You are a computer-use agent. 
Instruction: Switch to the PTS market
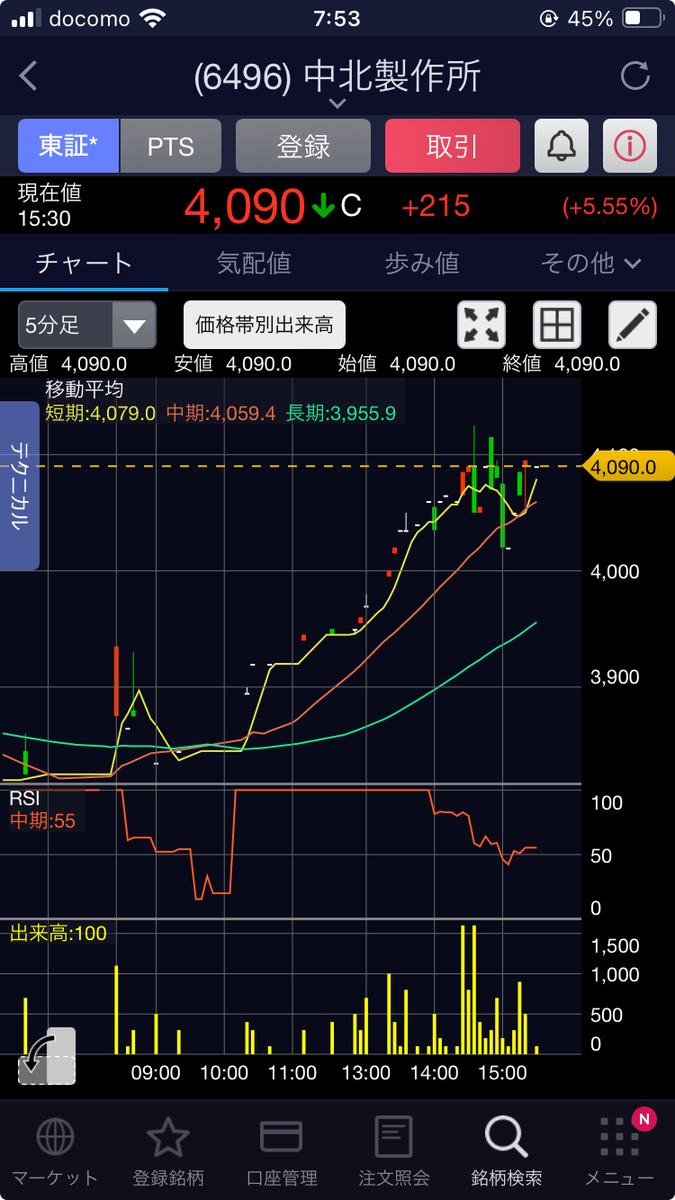click(x=171, y=146)
